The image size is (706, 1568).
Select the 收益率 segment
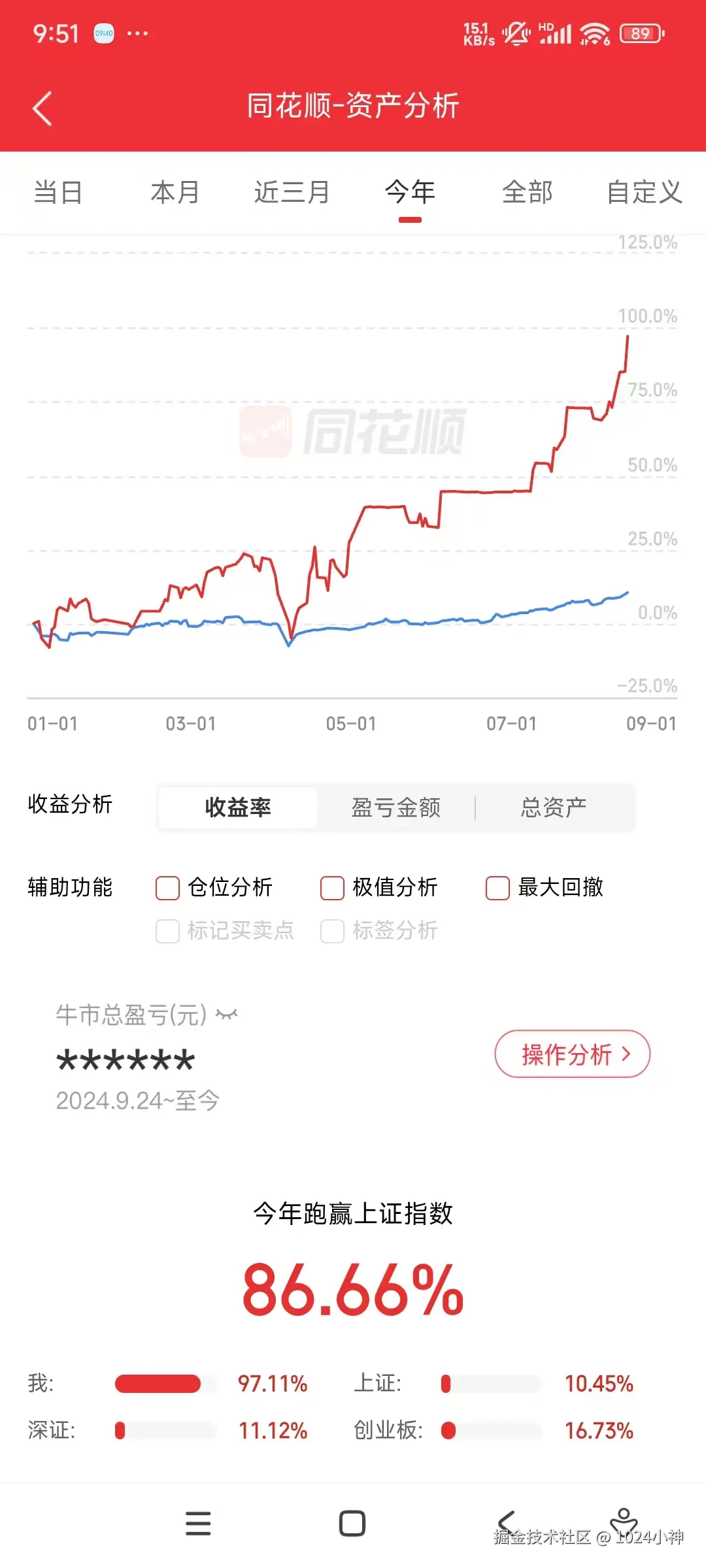238,808
